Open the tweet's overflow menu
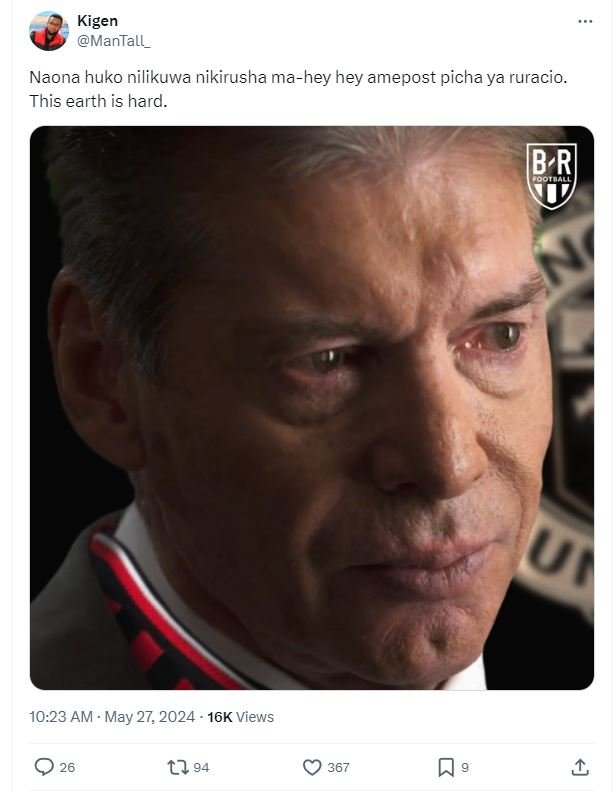Screen dimensions: 615x791 (x=584, y=21)
